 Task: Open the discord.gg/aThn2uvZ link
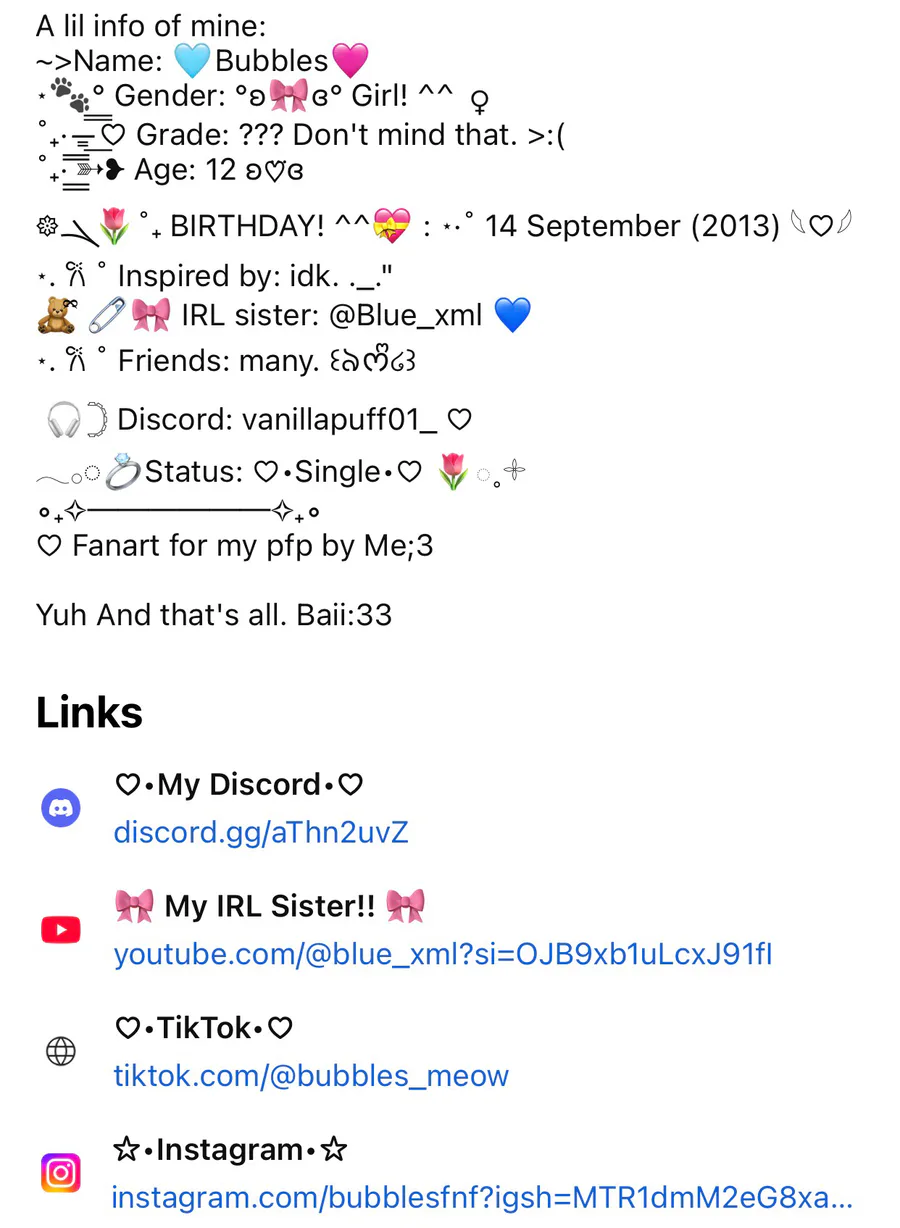click(261, 832)
